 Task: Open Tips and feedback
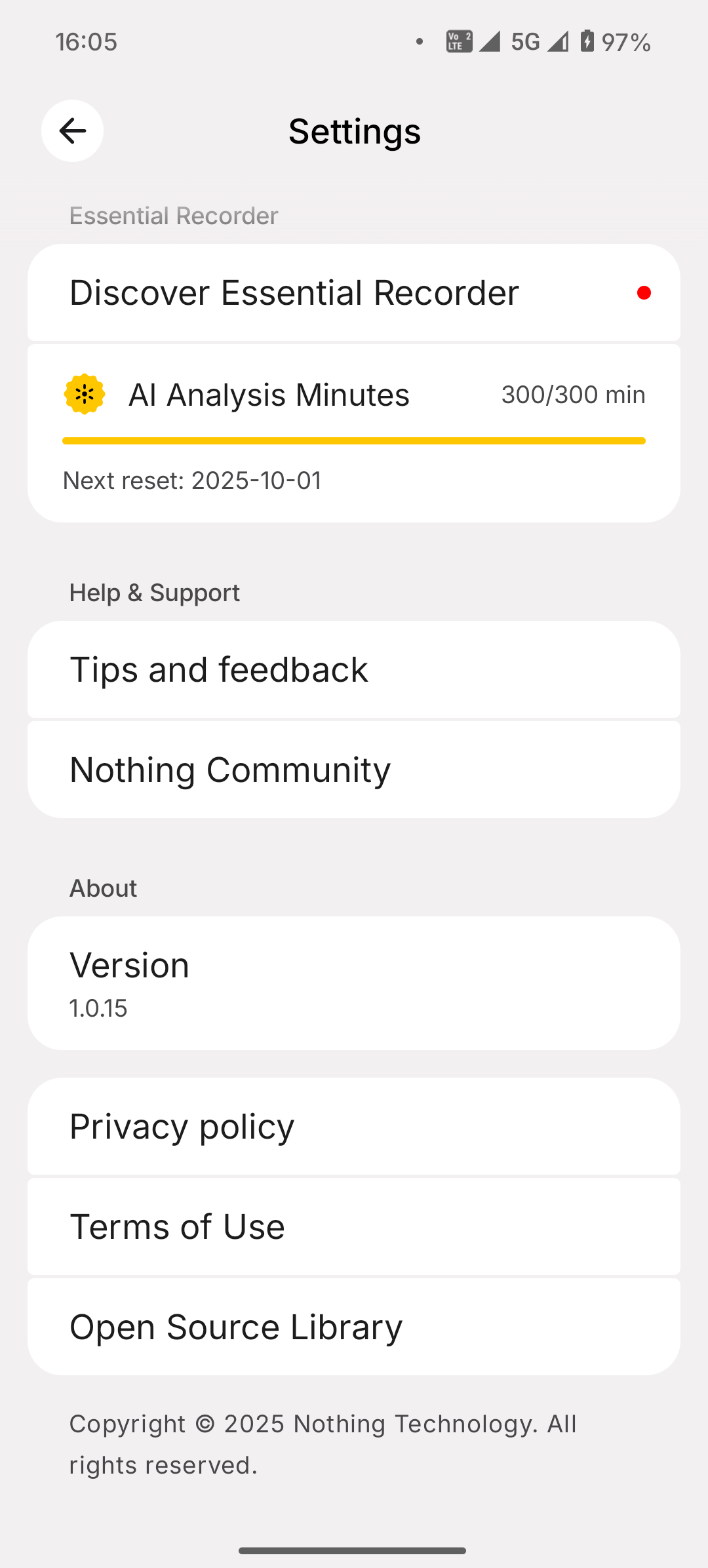click(x=354, y=669)
